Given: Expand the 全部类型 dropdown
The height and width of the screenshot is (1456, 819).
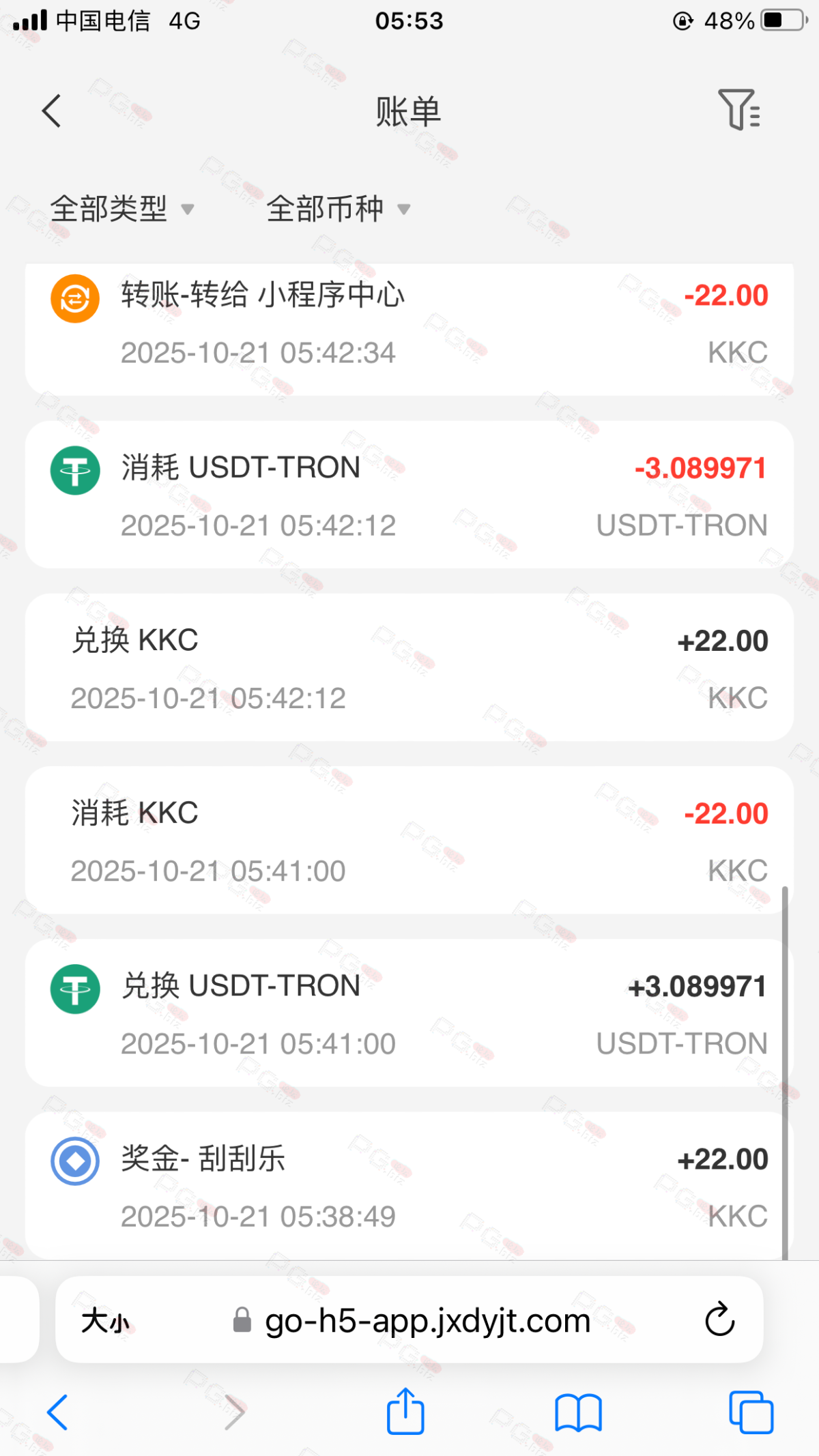Looking at the screenshot, I should [123, 209].
